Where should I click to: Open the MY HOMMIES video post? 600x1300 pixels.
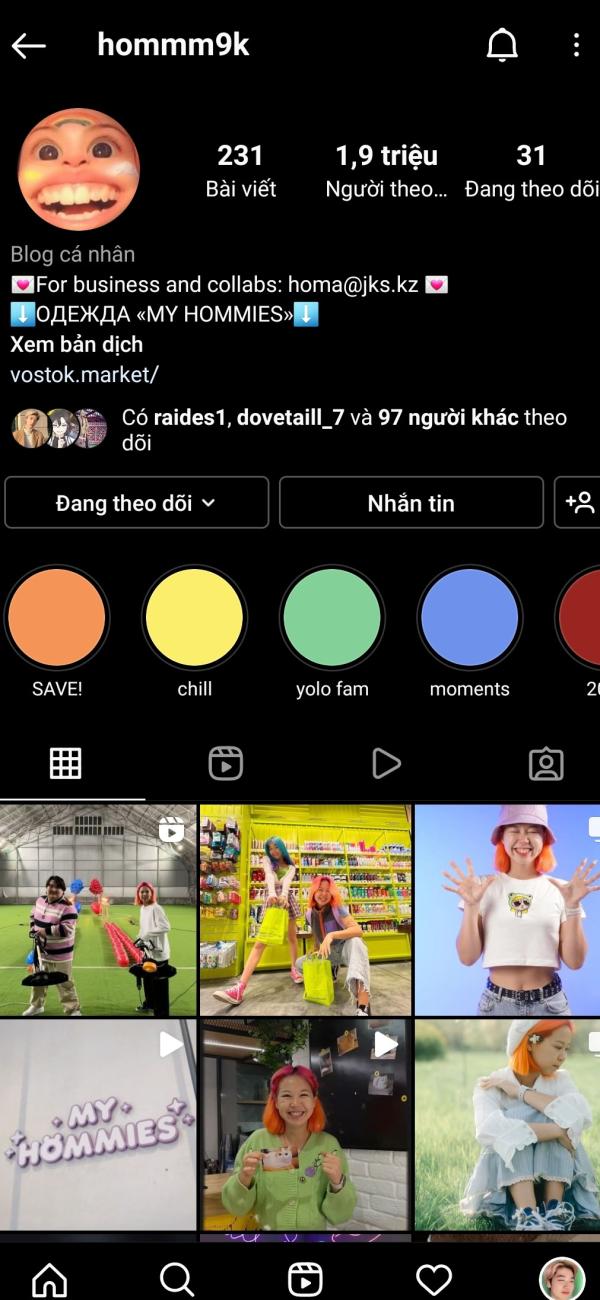(x=98, y=1124)
